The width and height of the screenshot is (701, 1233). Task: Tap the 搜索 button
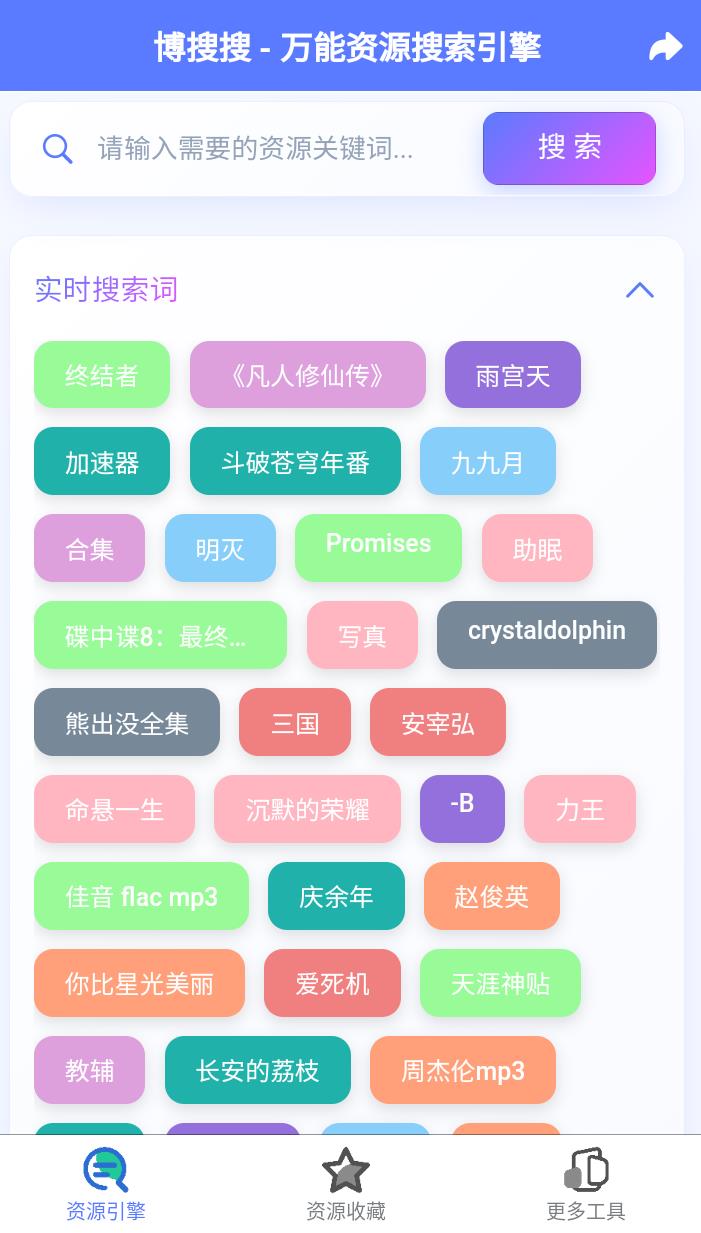569,148
